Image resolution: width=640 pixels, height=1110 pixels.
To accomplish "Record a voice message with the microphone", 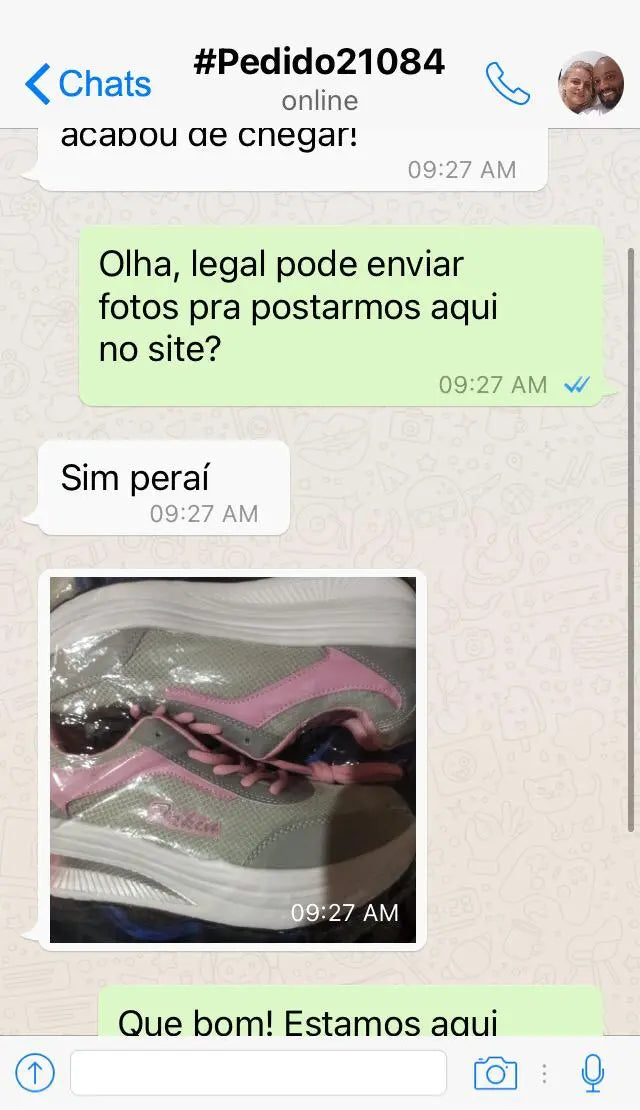I will [593, 1074].
